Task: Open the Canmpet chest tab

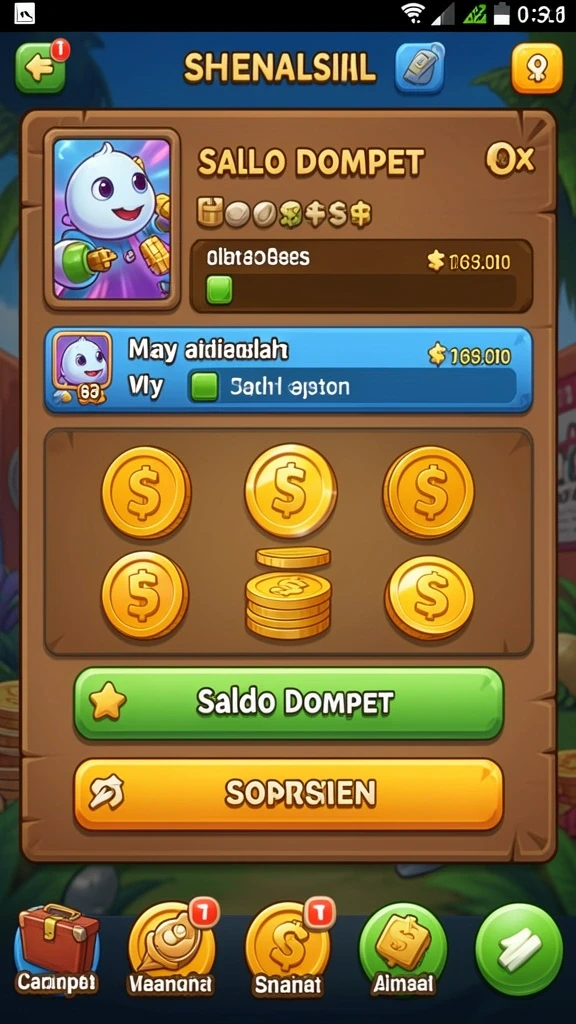Action: 57,948
